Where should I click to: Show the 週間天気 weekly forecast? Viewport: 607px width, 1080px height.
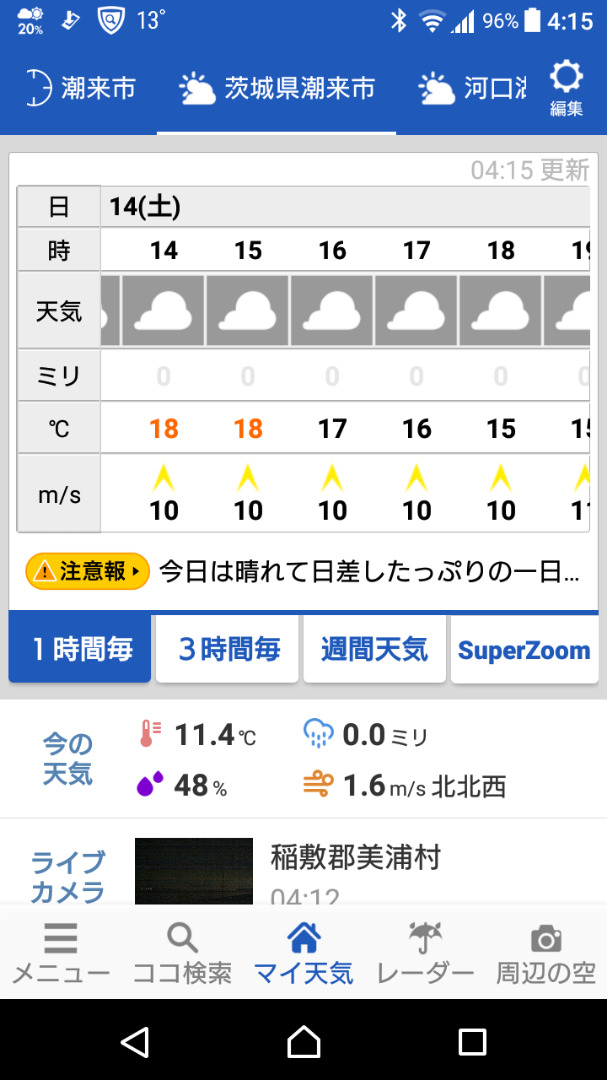(374, 649)
